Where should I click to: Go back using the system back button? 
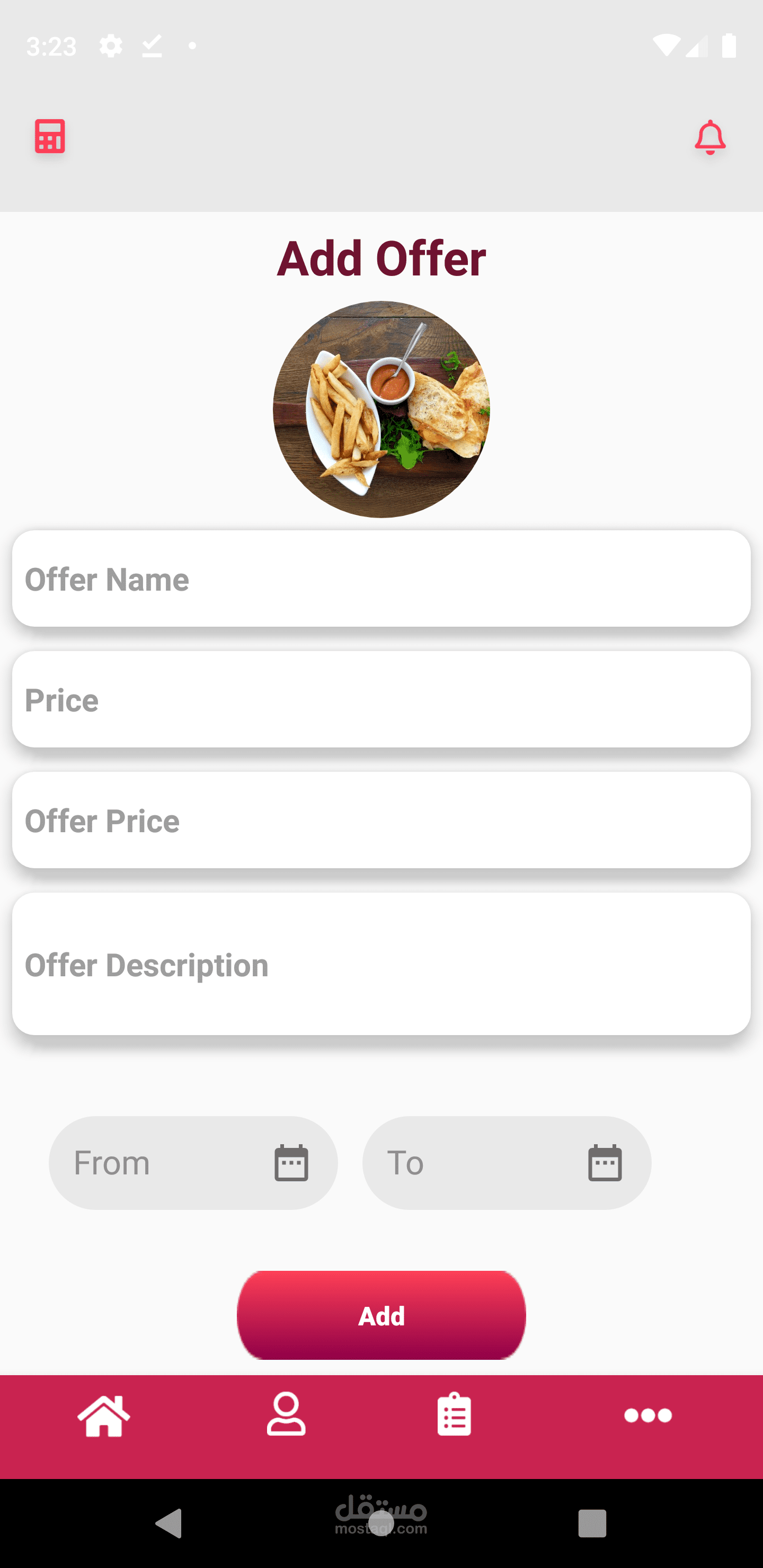pos(169,1524)
